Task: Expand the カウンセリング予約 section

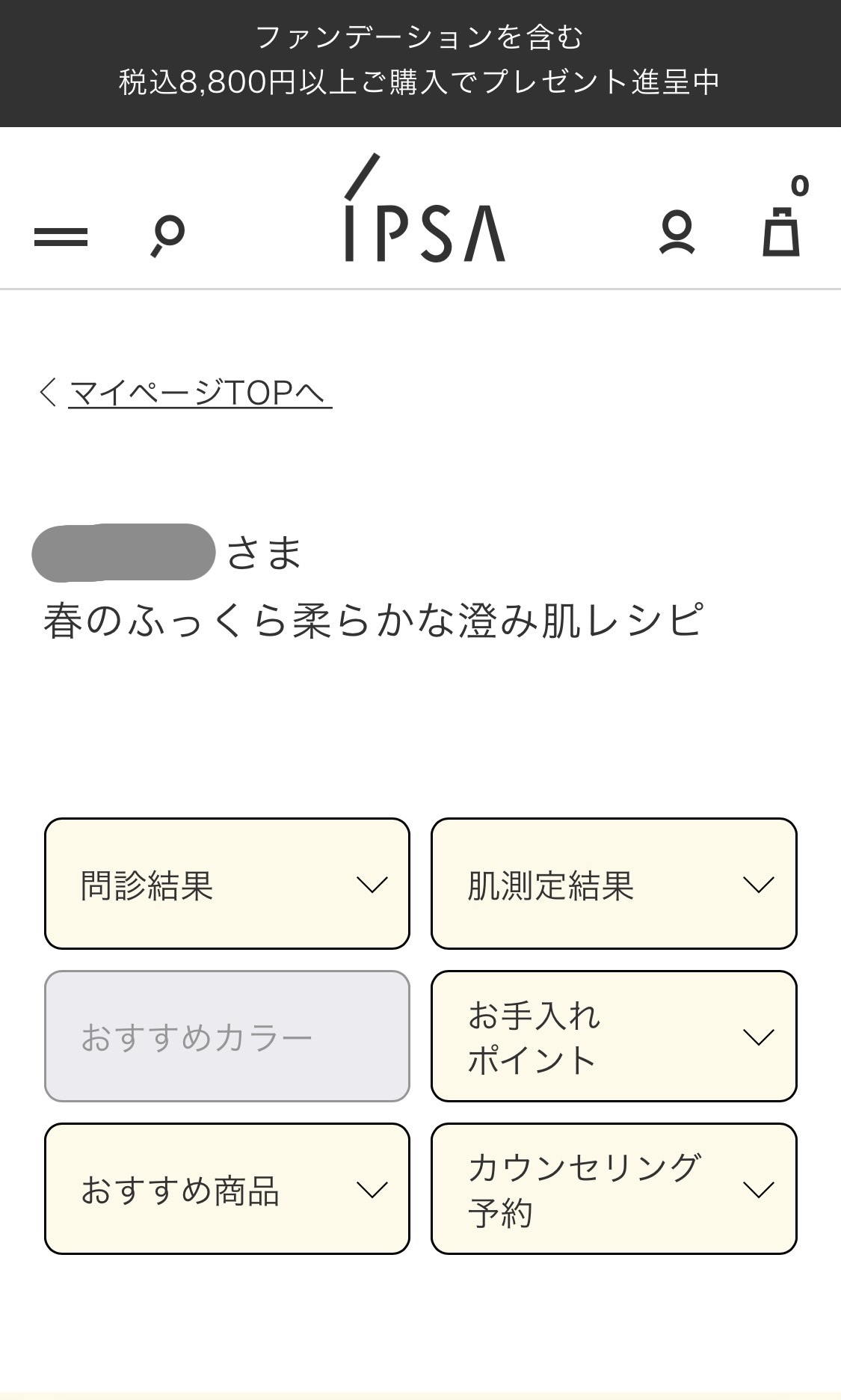Action: (x=614, y=1189)
